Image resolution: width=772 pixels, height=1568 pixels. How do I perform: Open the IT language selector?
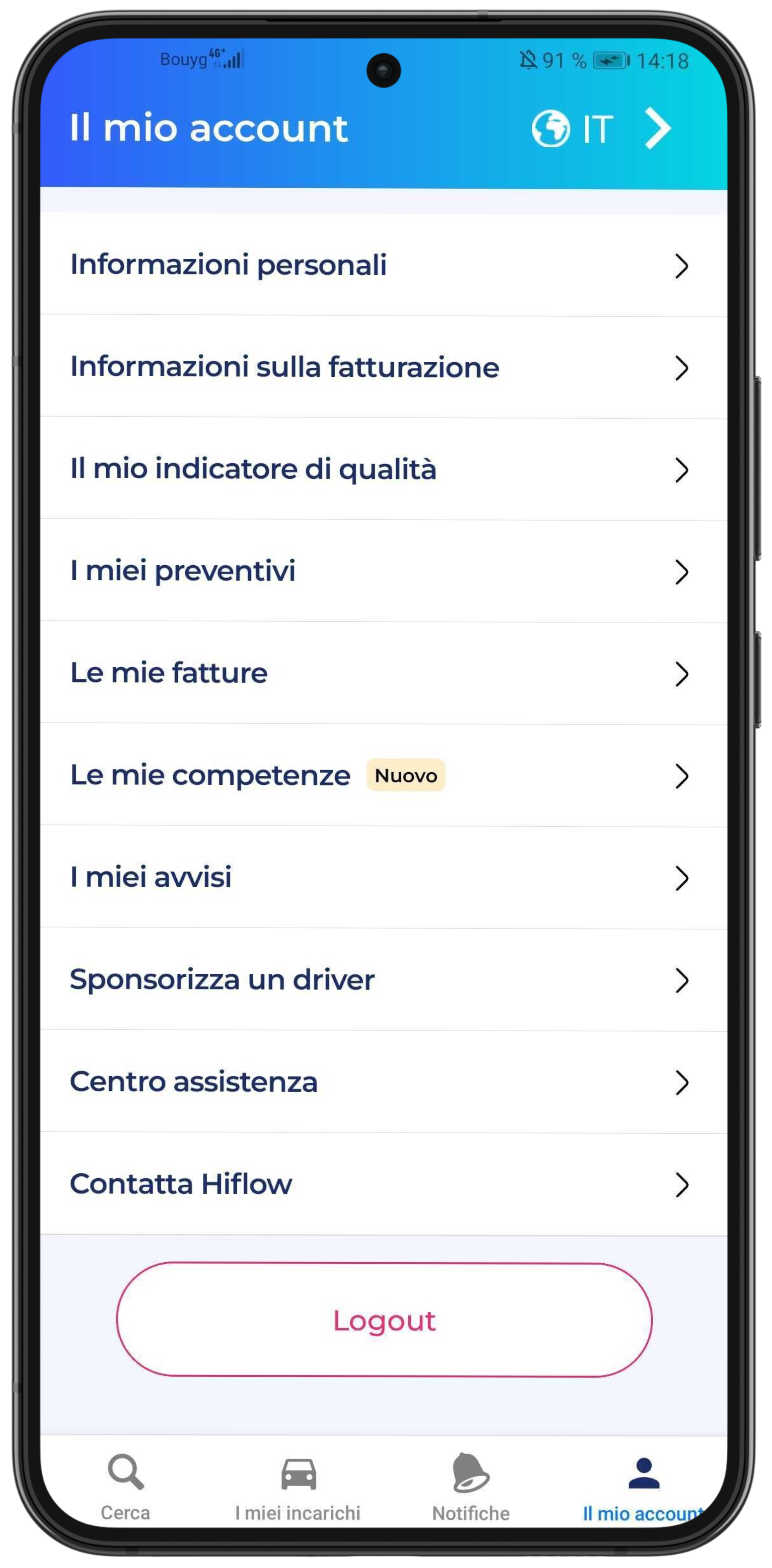[601, 129]
